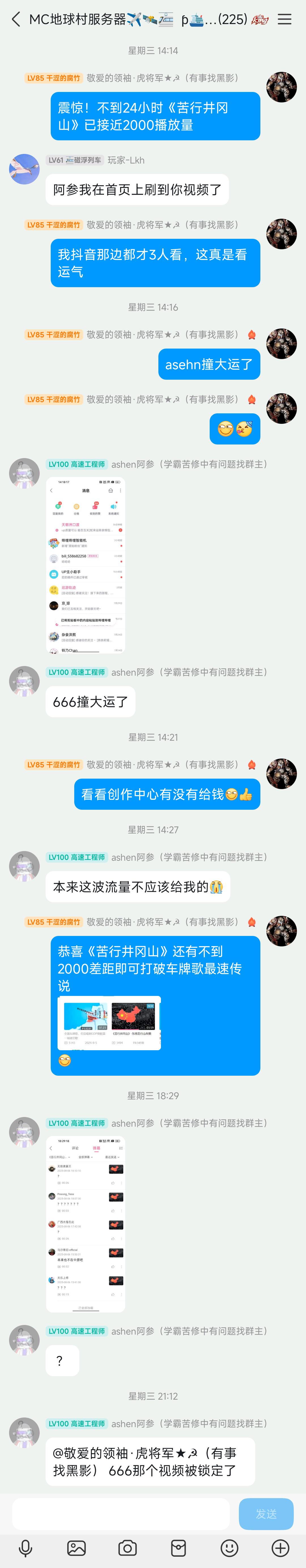
Task: Open 玩家-Lkh's profile avatar
Action: coord(24,169)
